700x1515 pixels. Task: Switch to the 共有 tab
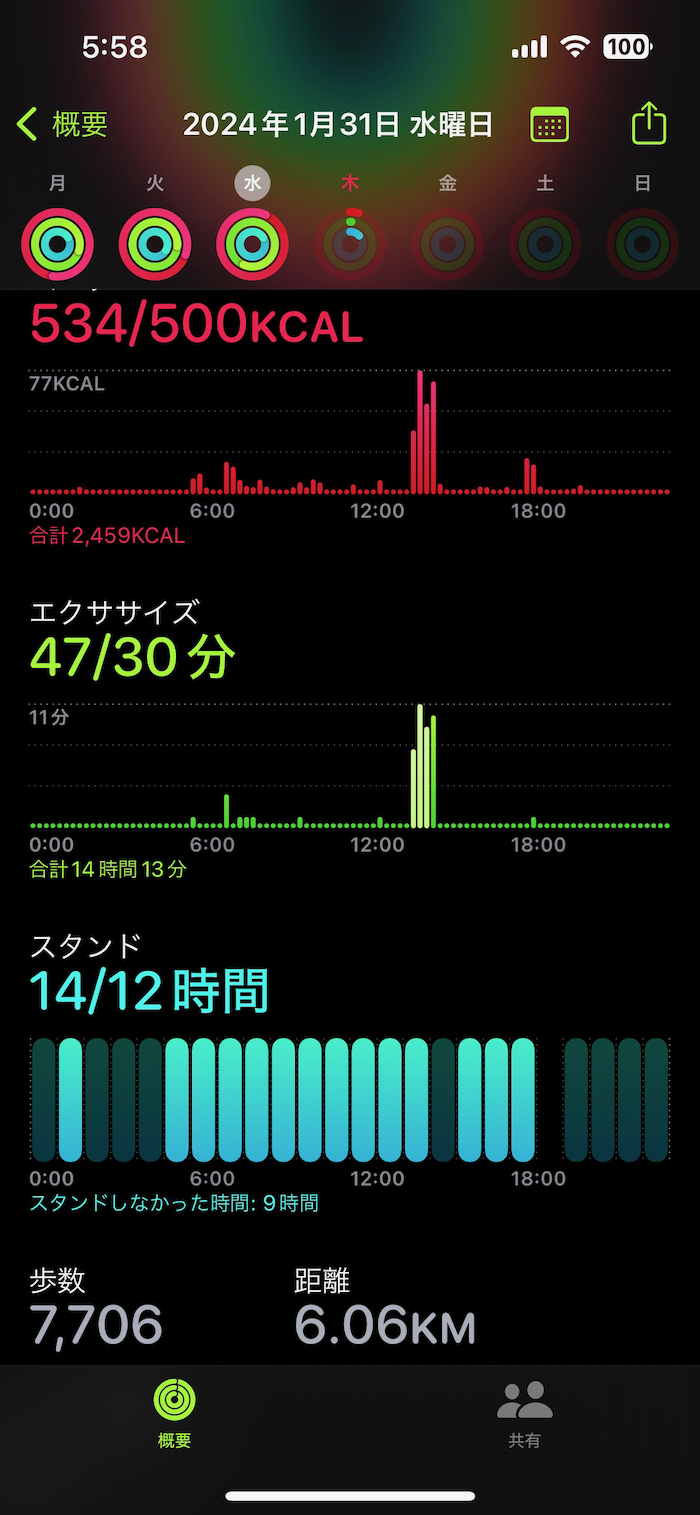pyautogui.click(x=524, y=1412)
